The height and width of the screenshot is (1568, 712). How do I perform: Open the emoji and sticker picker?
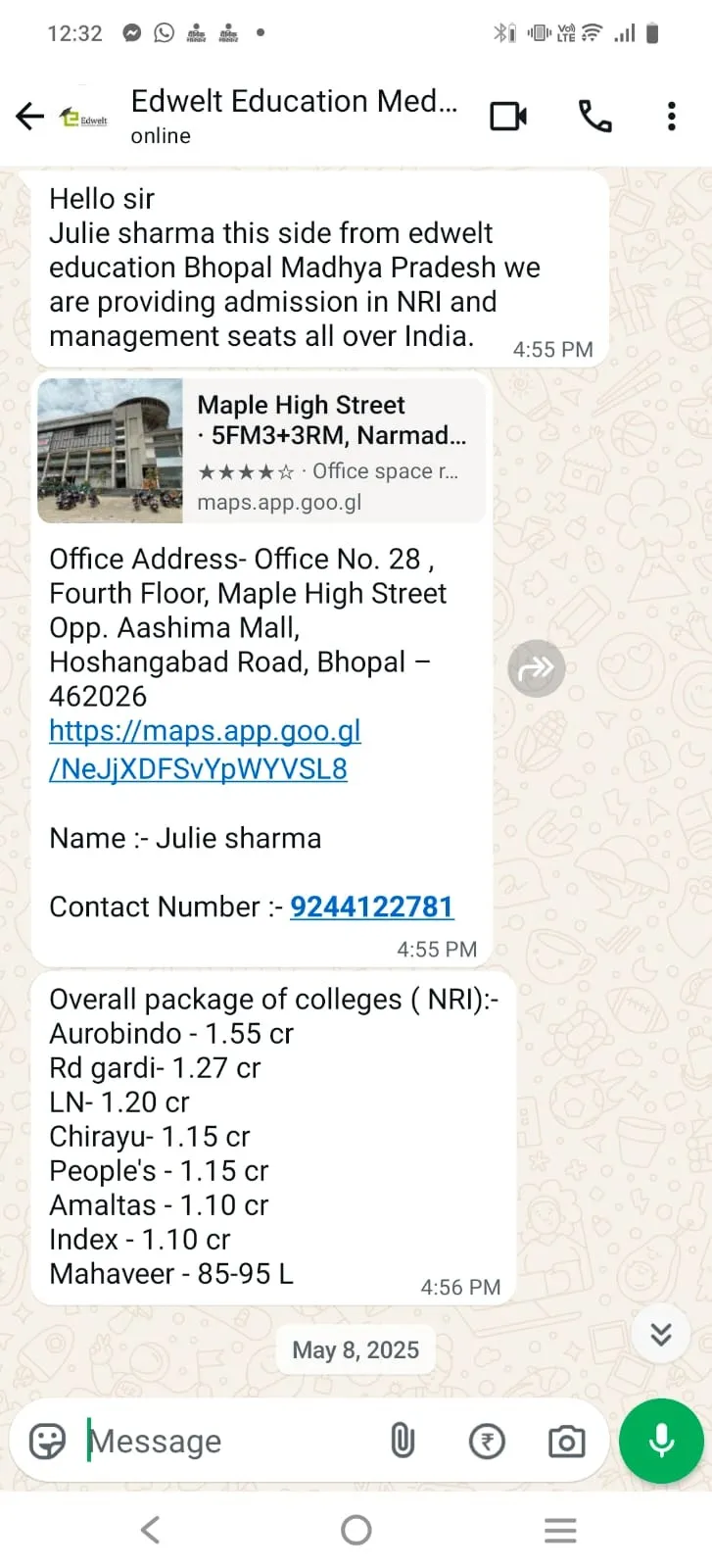[x=47, y=1441]
